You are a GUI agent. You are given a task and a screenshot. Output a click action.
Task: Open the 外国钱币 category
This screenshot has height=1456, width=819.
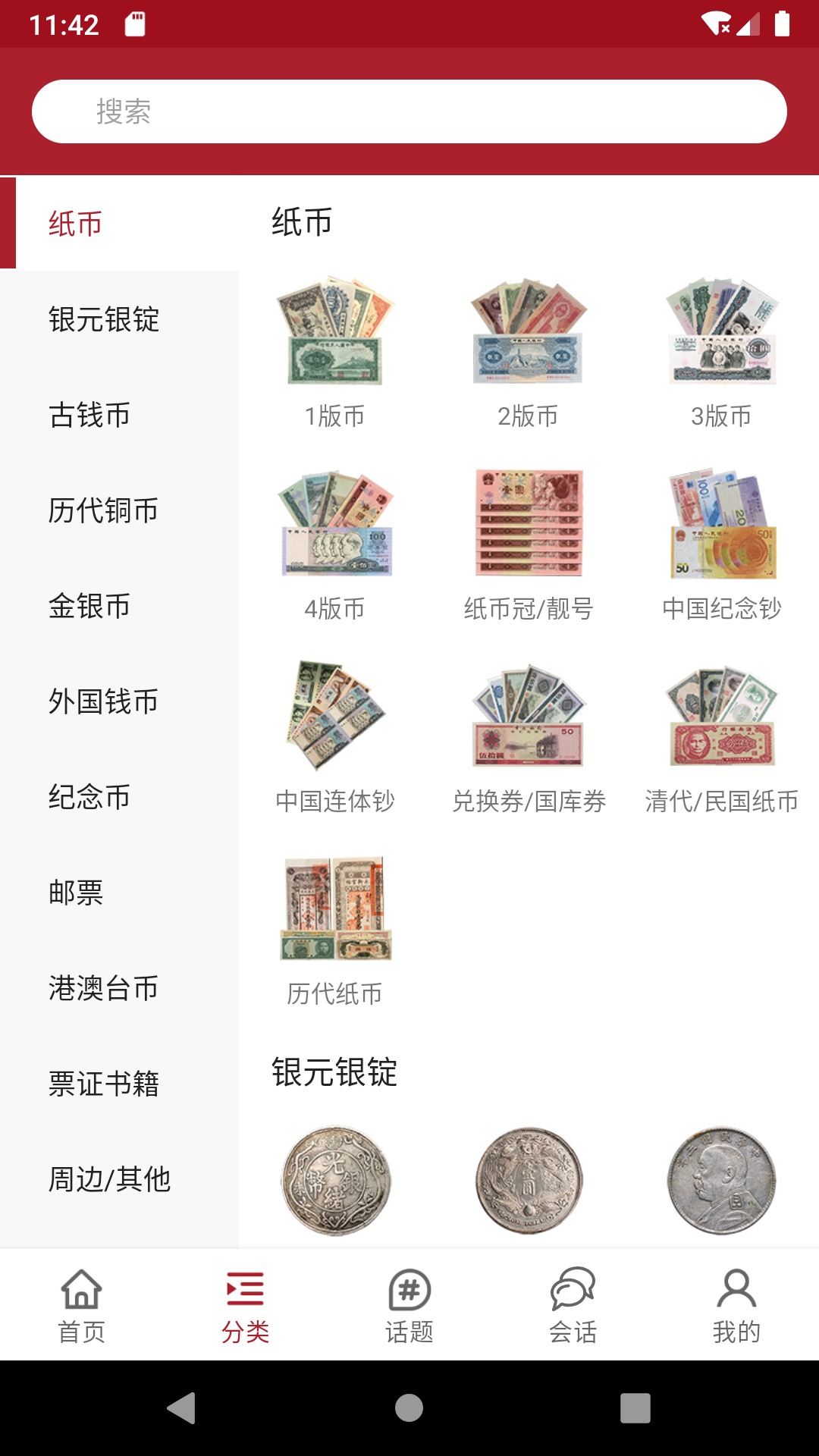click(104, 701)
